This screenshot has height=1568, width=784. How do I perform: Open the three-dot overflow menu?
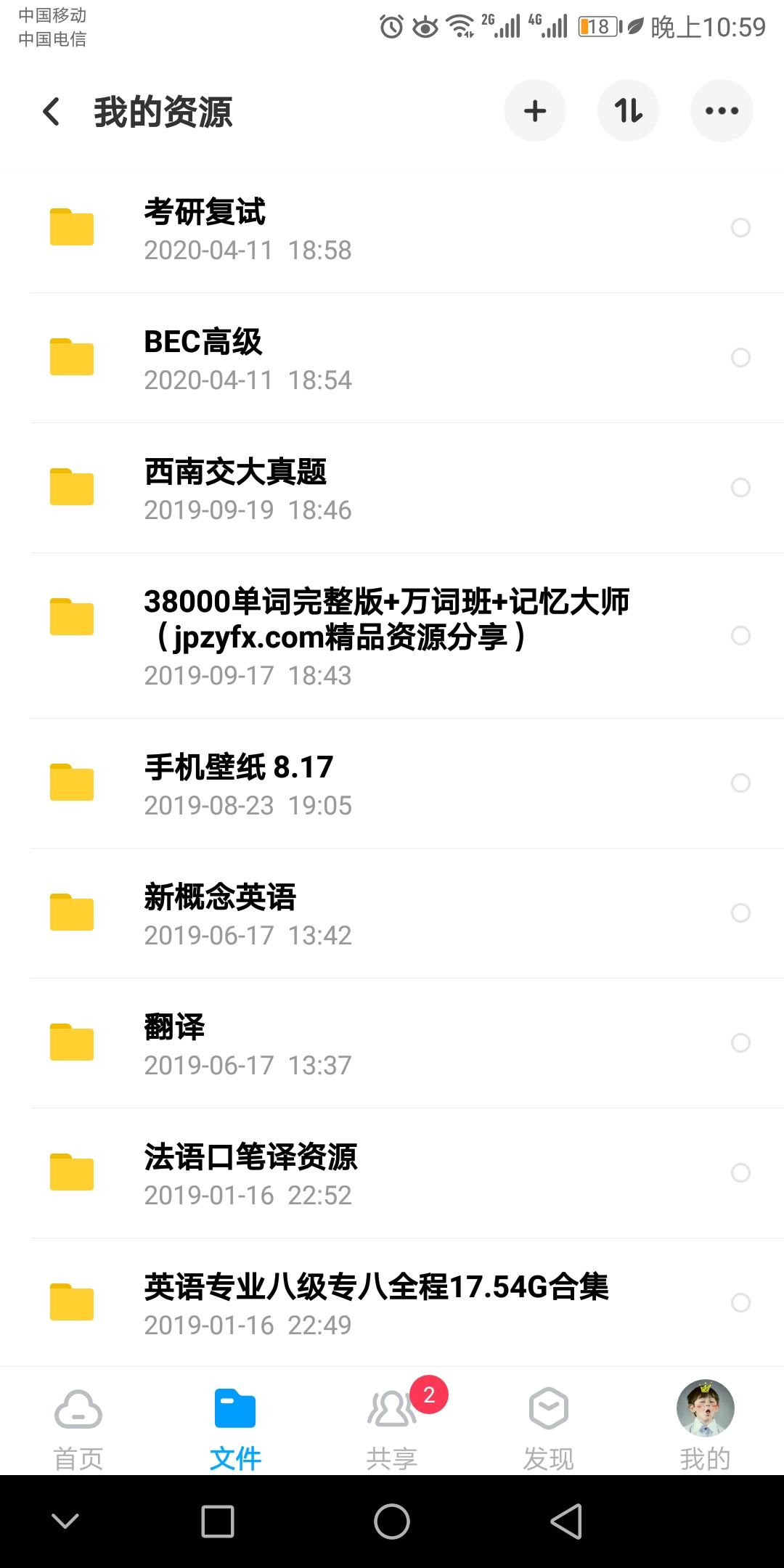click(722, 111)
